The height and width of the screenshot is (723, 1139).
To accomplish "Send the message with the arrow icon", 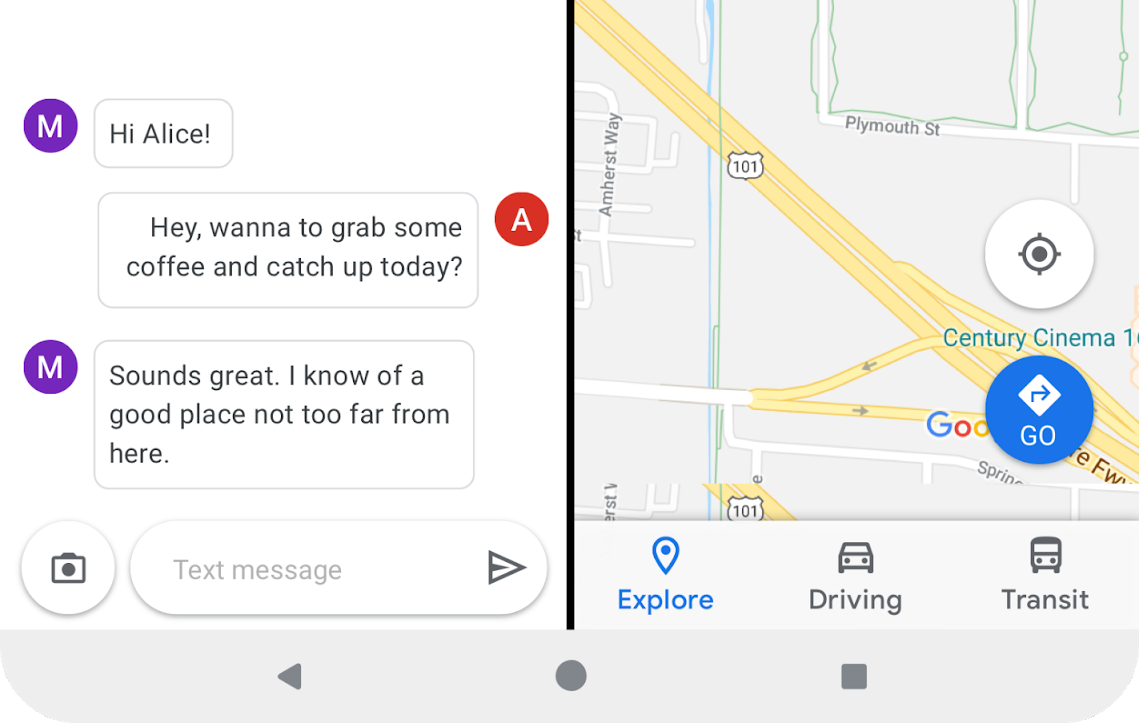I will coord(506,568).
